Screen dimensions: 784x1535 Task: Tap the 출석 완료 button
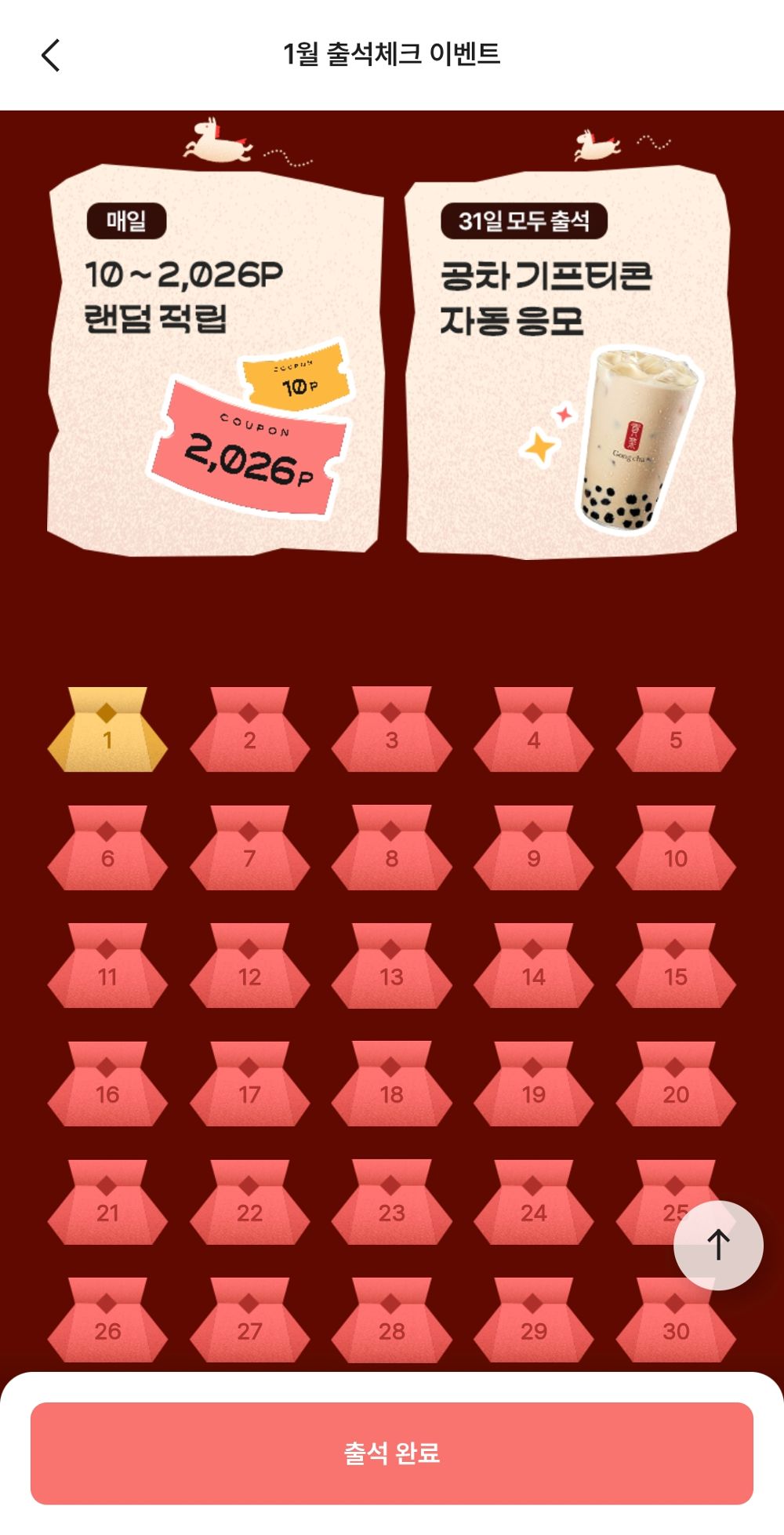[x=392, y=1453]
